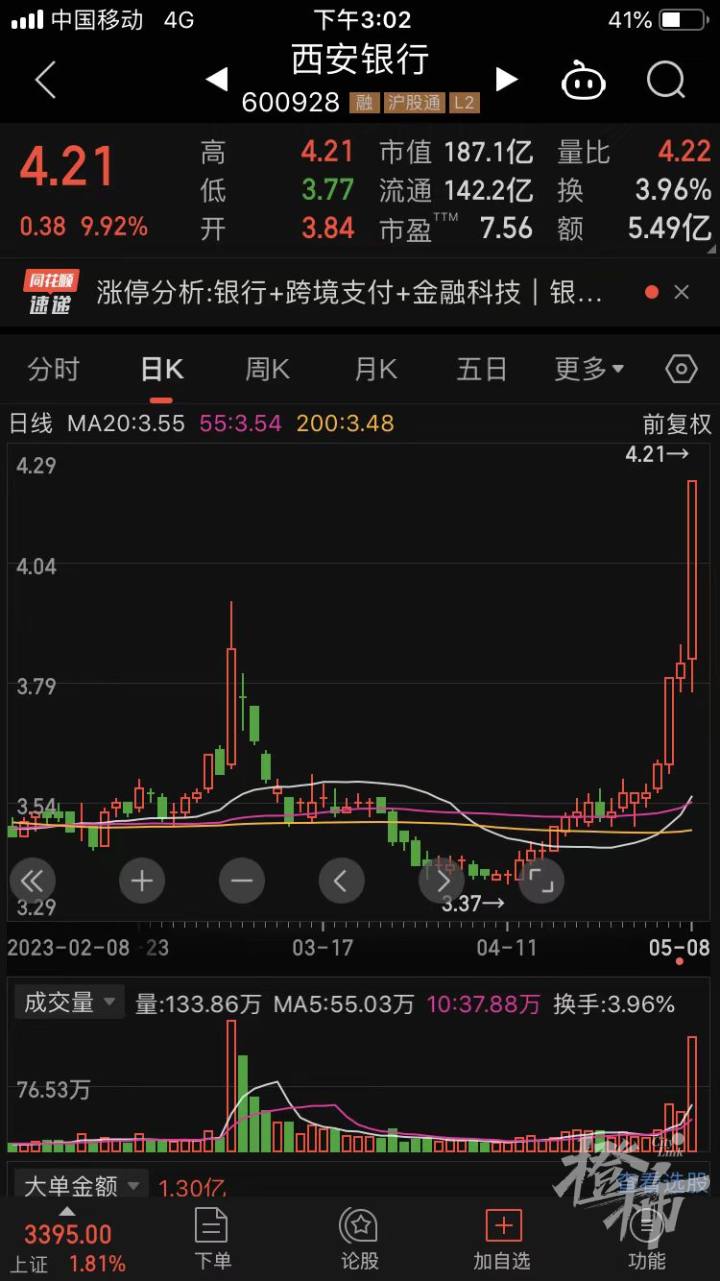Switch to the 分时 chart tab
The height and width of the screenshot is (1281, 720).
(x=53, y=369)
